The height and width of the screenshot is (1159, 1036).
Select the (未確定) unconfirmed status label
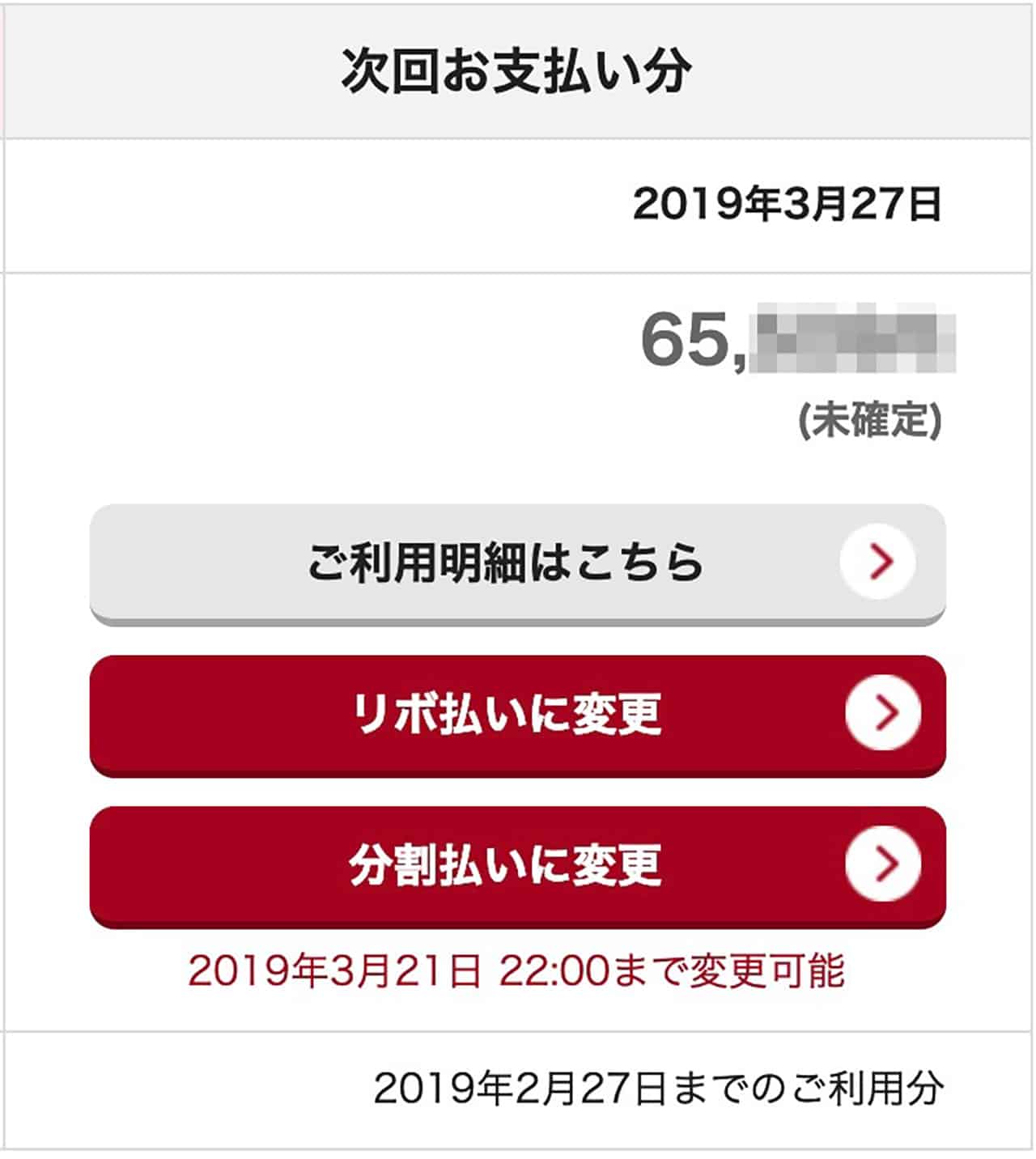coord(870,418)
